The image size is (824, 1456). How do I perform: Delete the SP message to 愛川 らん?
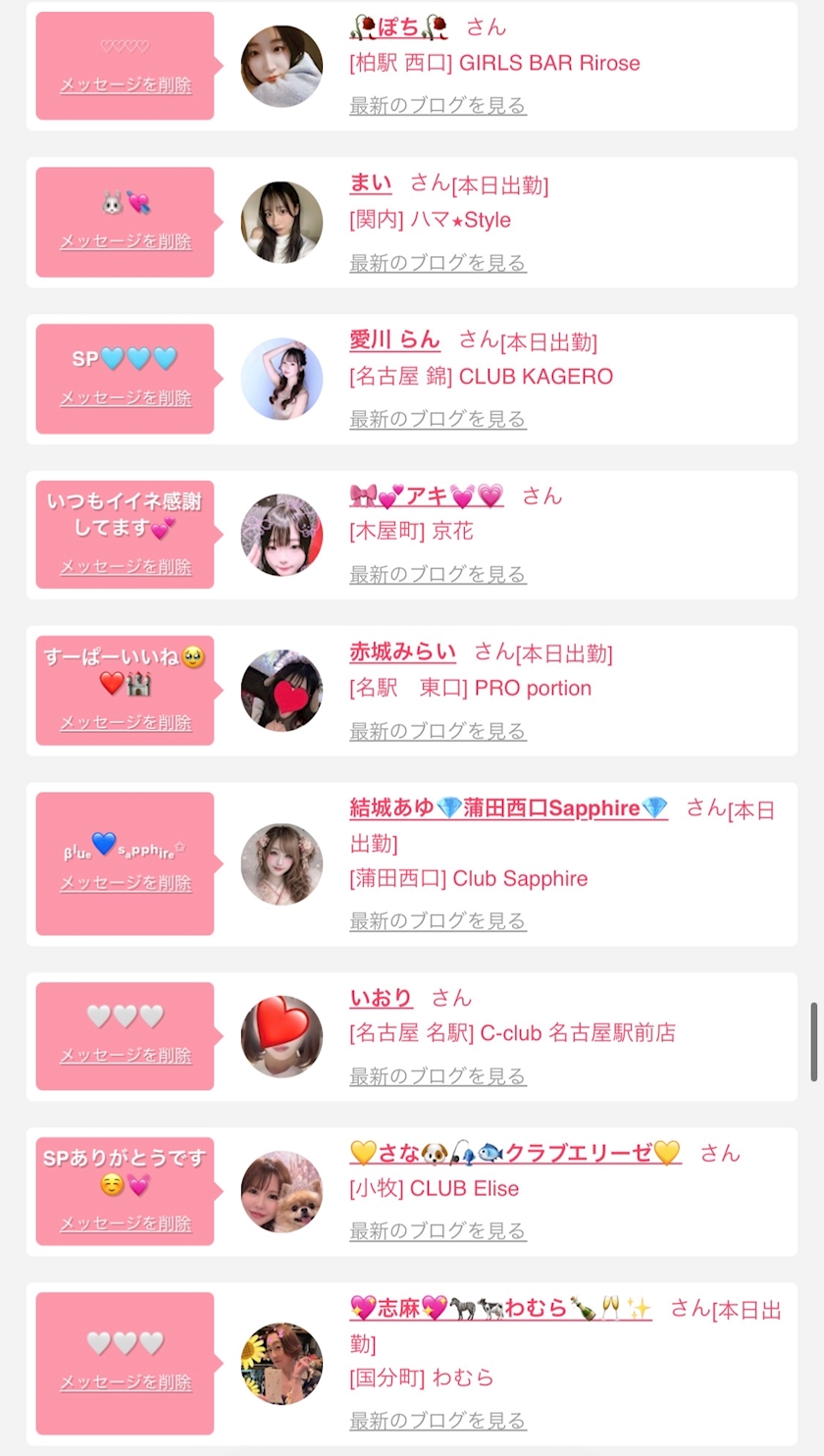126,397
